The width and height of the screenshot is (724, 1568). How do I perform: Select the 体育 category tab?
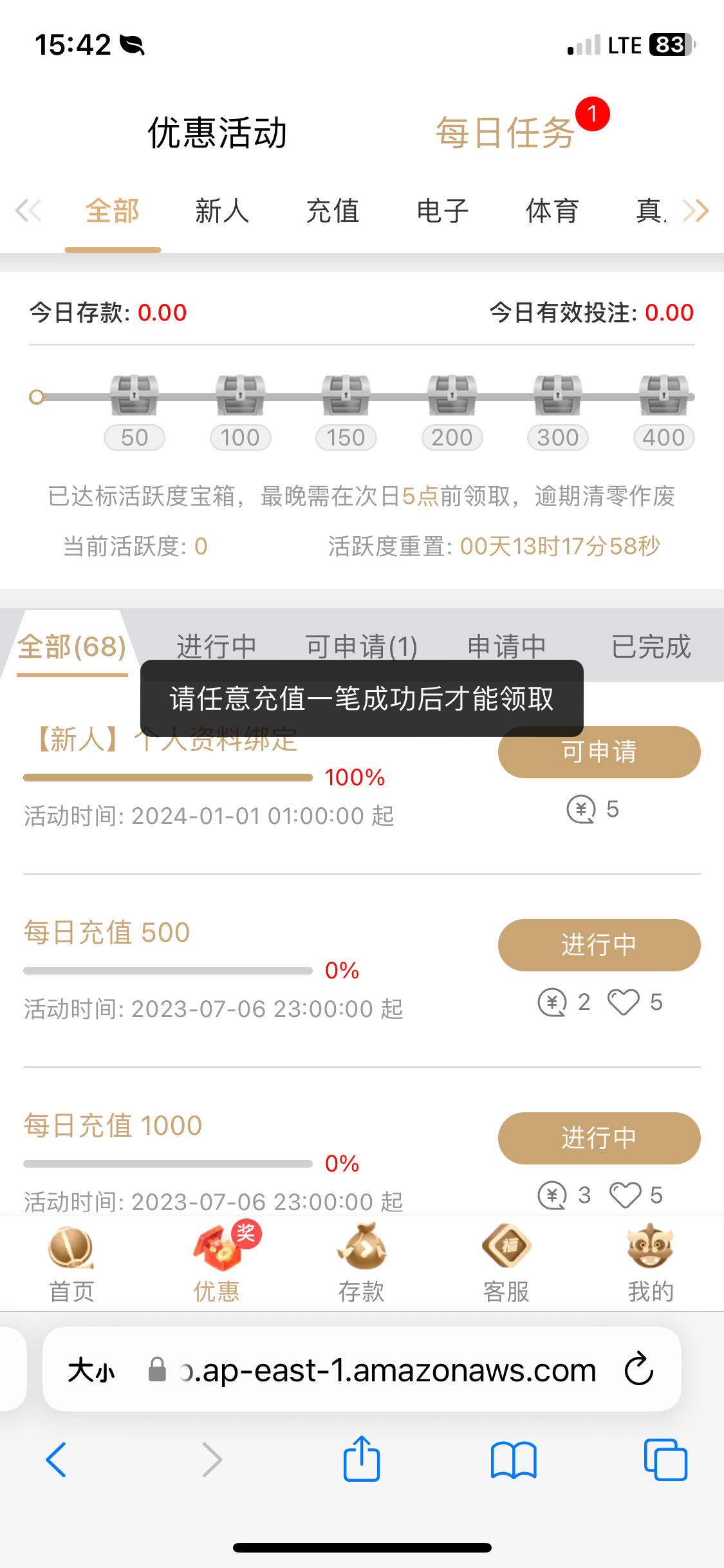[x=552, y=211]
